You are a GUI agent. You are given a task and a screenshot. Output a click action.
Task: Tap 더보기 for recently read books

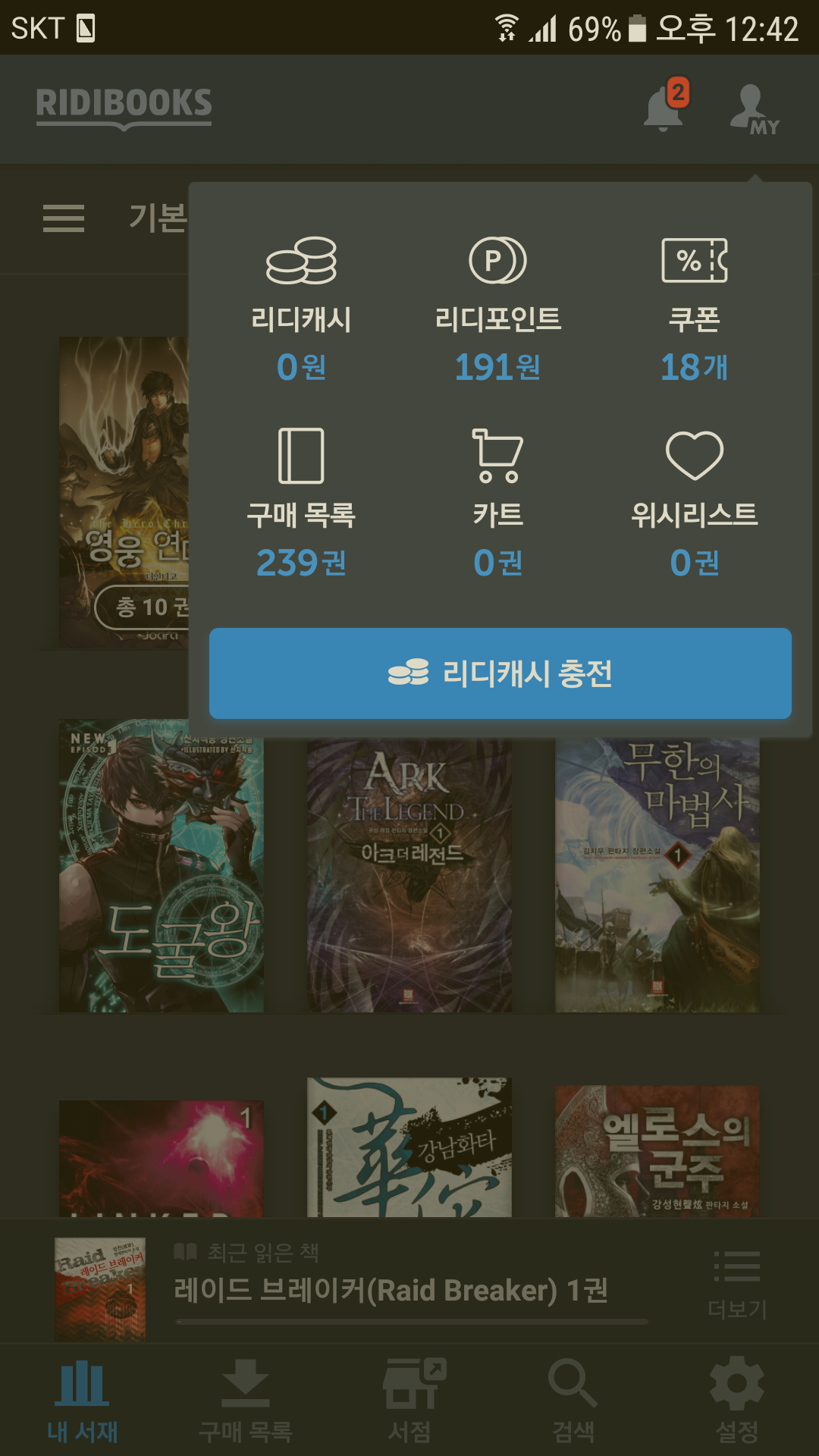737,1283
